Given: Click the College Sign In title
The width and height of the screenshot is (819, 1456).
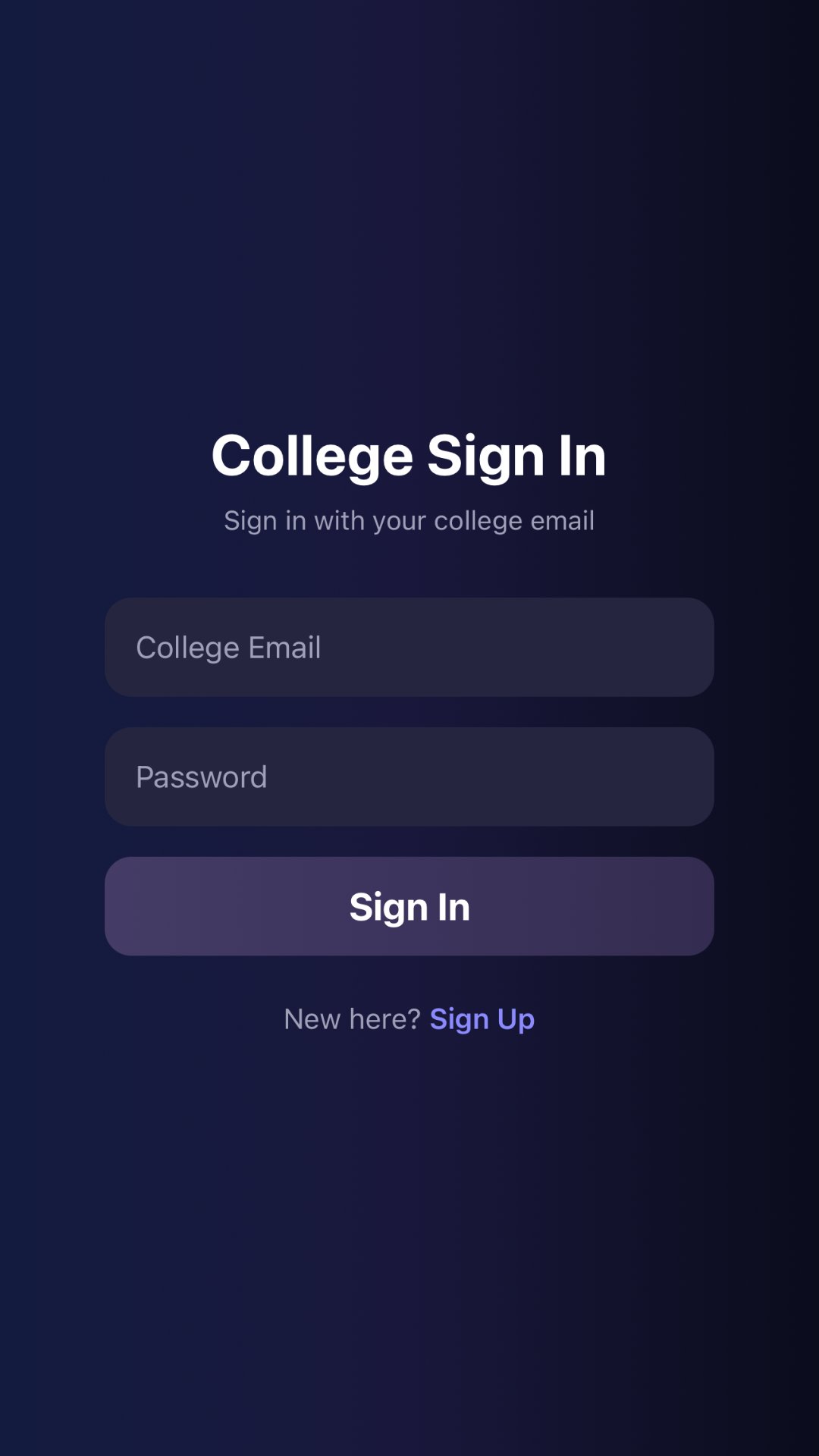Looking at the screenshot, I should pyautogui.click(x=409, y=455).
